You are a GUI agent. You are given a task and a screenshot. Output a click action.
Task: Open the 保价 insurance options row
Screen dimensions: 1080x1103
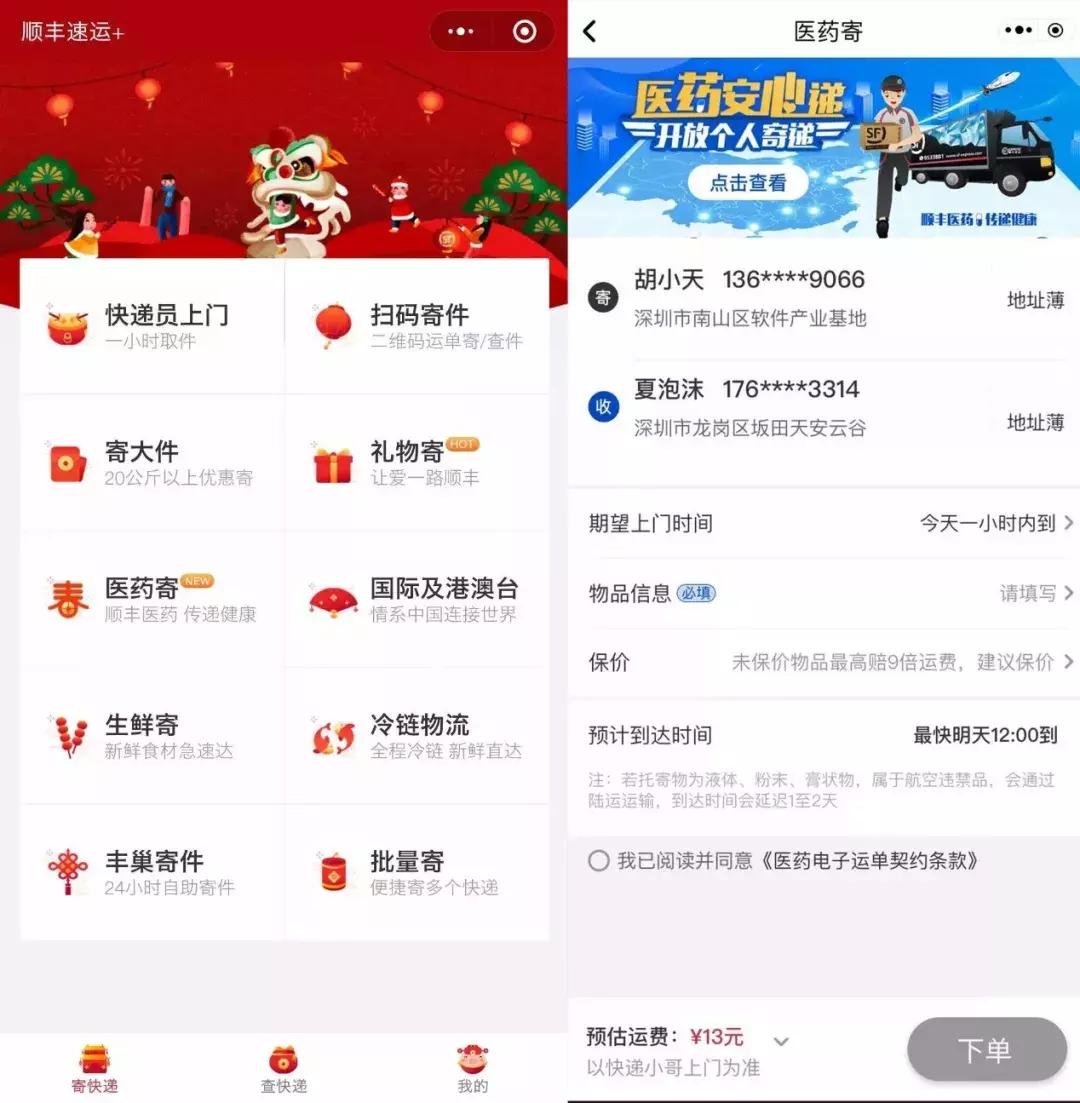coord(824,662)
